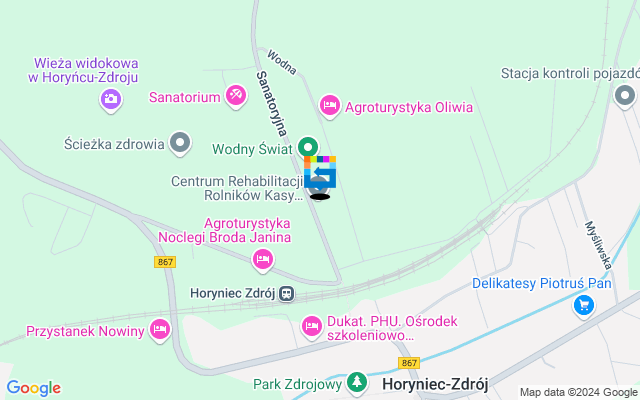Open Delikatesy Piotruś Pan shop marker
This screenshot has width=640, height=400.
583,305
